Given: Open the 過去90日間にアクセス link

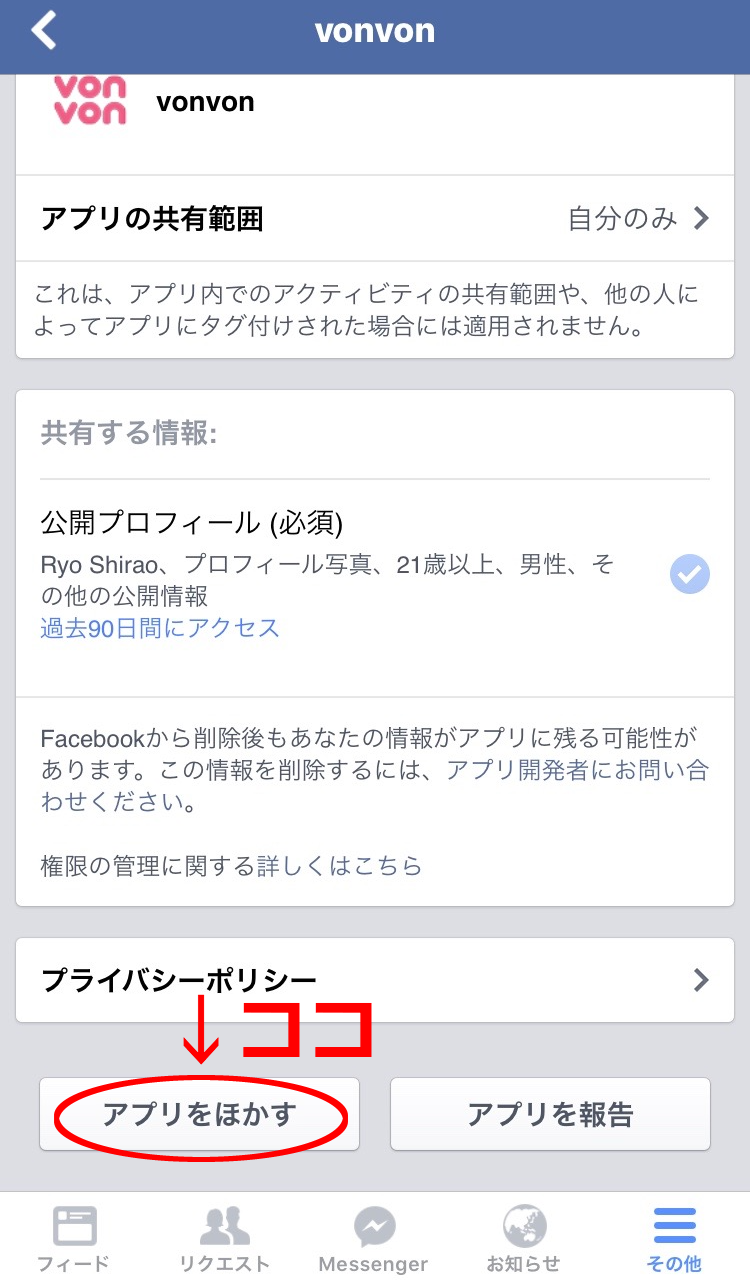Looking at the screenshot, I should 160,628.
